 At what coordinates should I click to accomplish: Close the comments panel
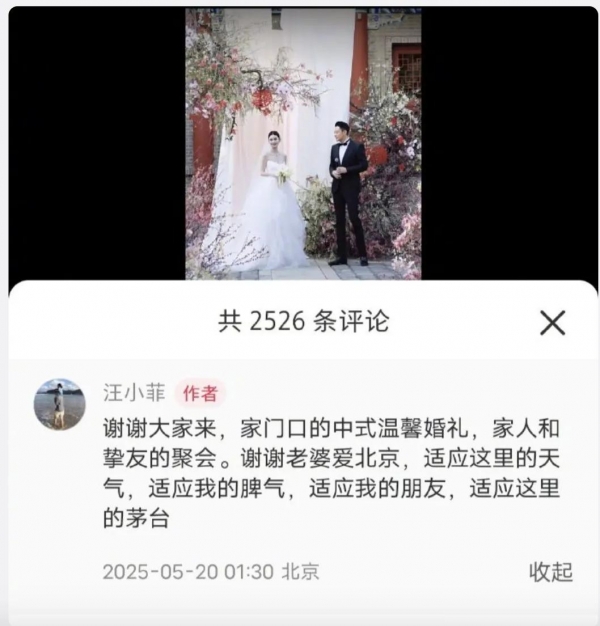552,322
